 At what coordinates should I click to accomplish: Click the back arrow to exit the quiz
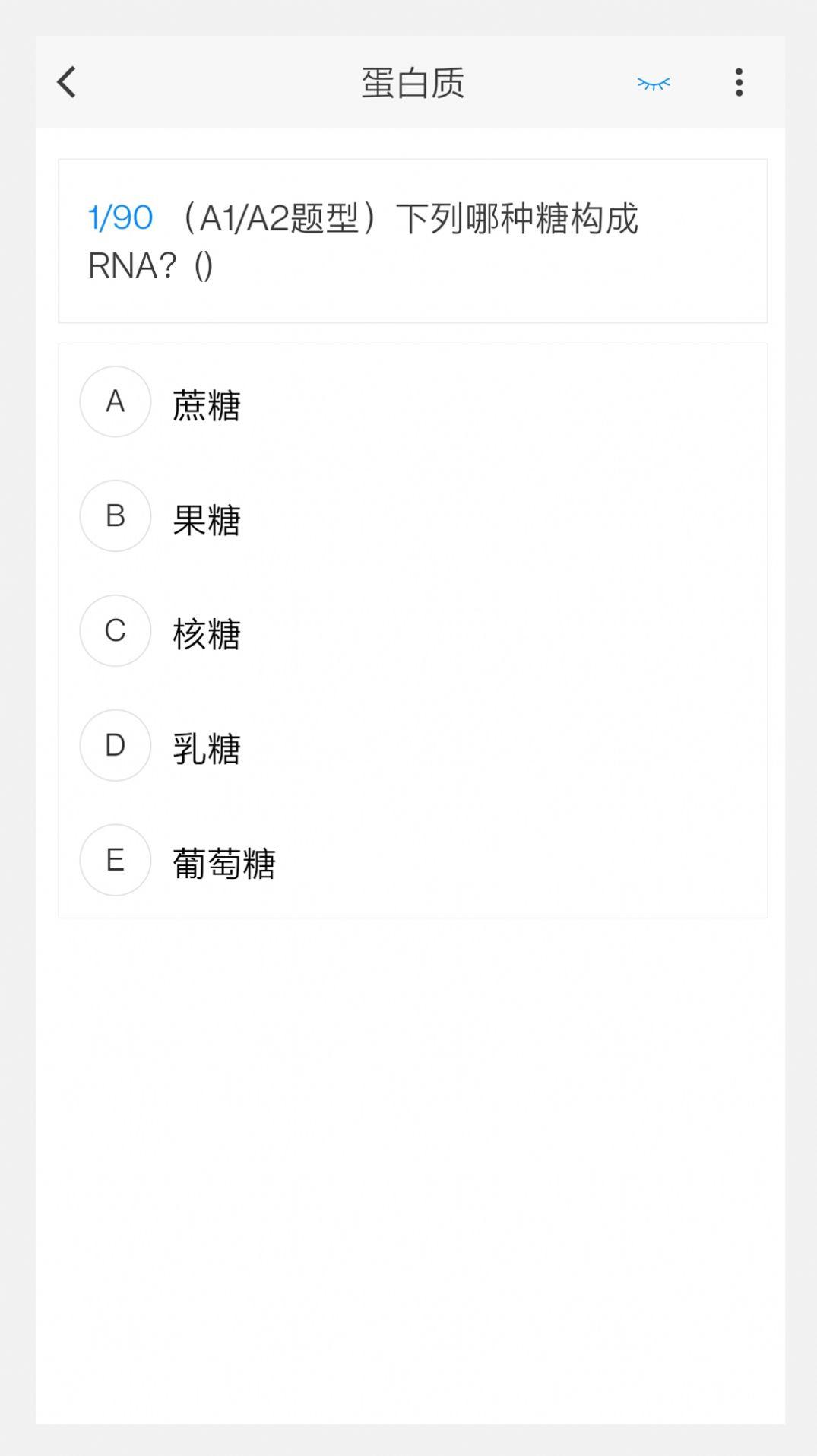click(67, 83)
